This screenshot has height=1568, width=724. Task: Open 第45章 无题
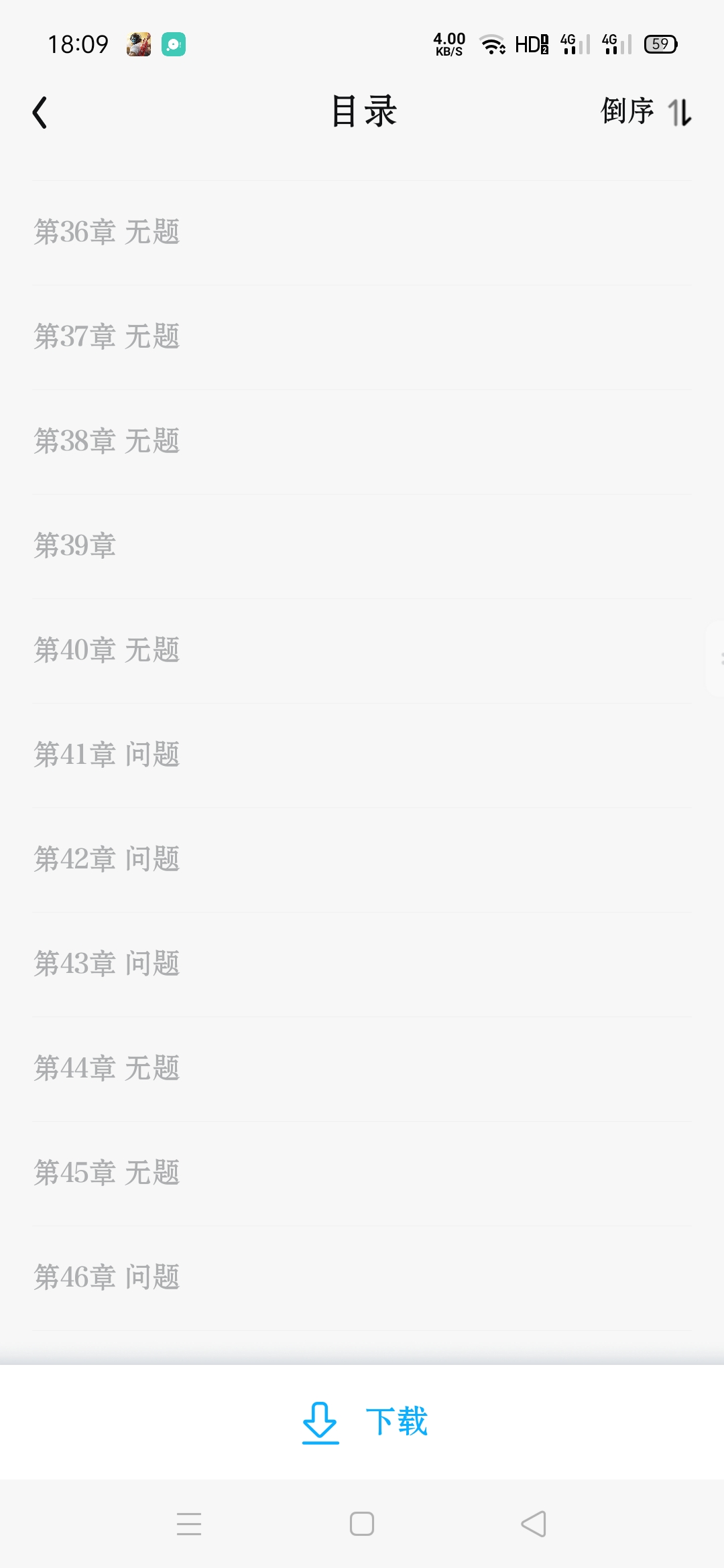(x=362, y=1173)
